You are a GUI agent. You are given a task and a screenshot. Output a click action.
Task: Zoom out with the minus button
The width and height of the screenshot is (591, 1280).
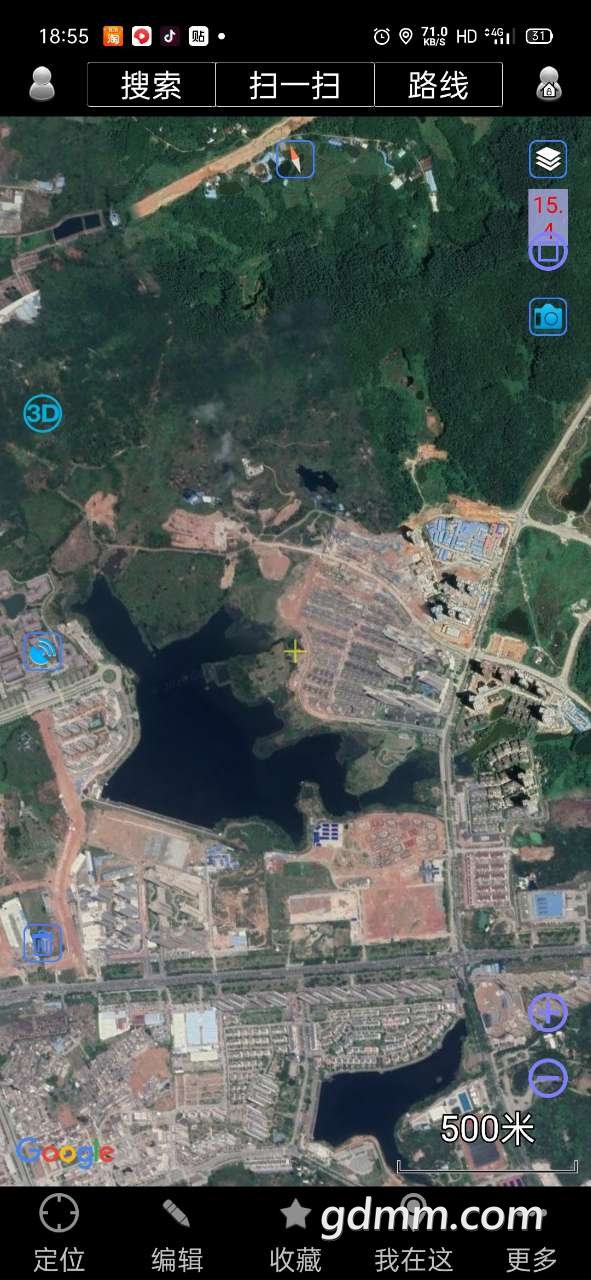click(x=548, y=1078)
